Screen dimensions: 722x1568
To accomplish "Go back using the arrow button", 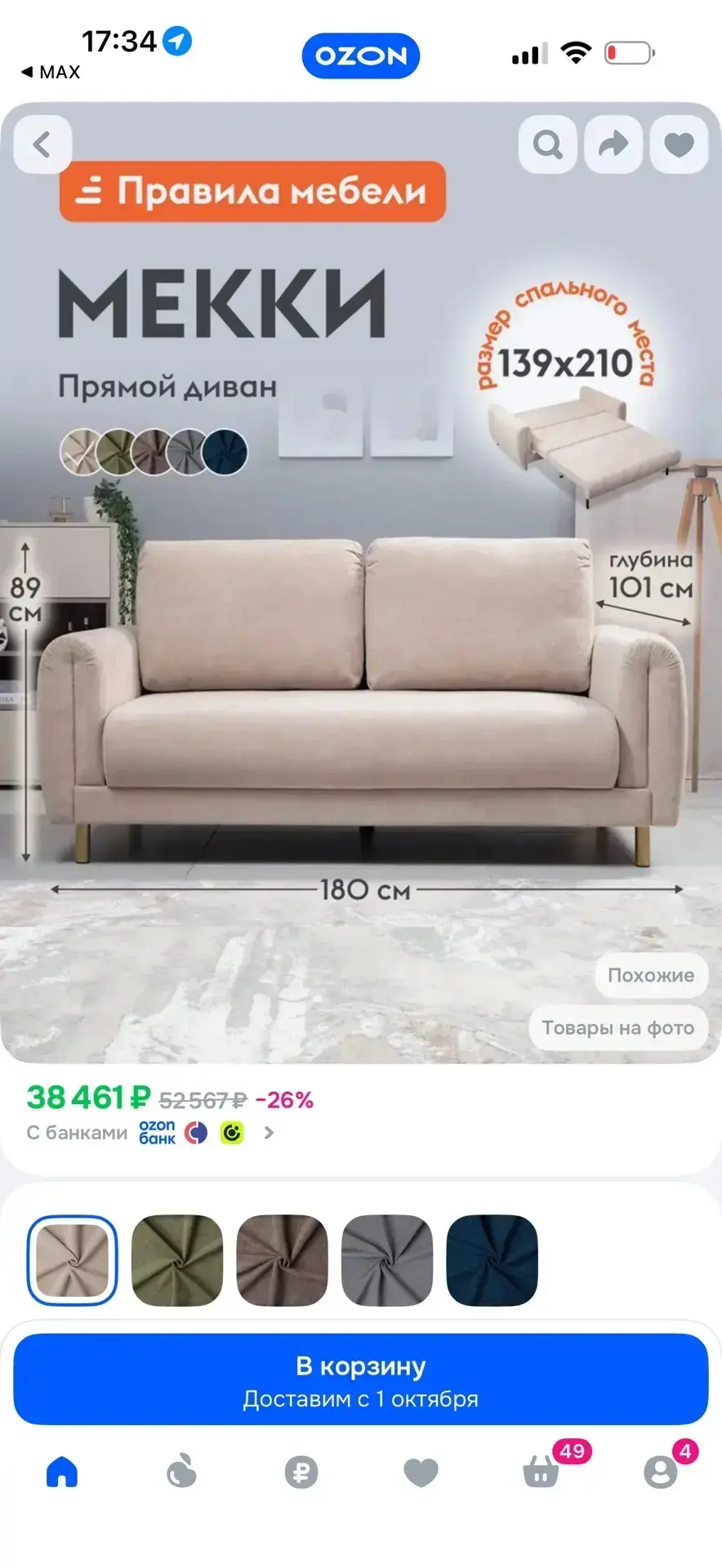I will coord(42,145).
